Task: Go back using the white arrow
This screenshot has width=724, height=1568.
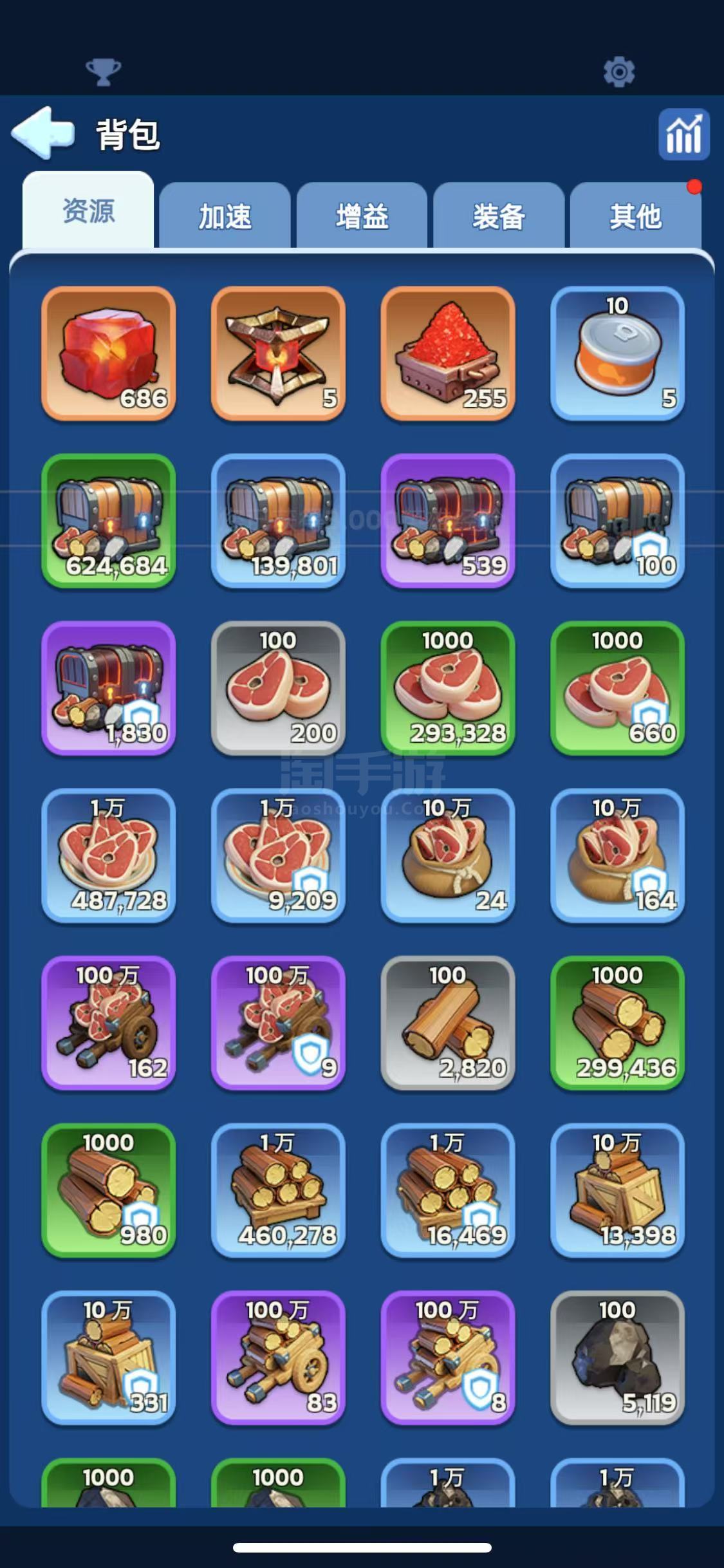Action: (x=42, y=133)
